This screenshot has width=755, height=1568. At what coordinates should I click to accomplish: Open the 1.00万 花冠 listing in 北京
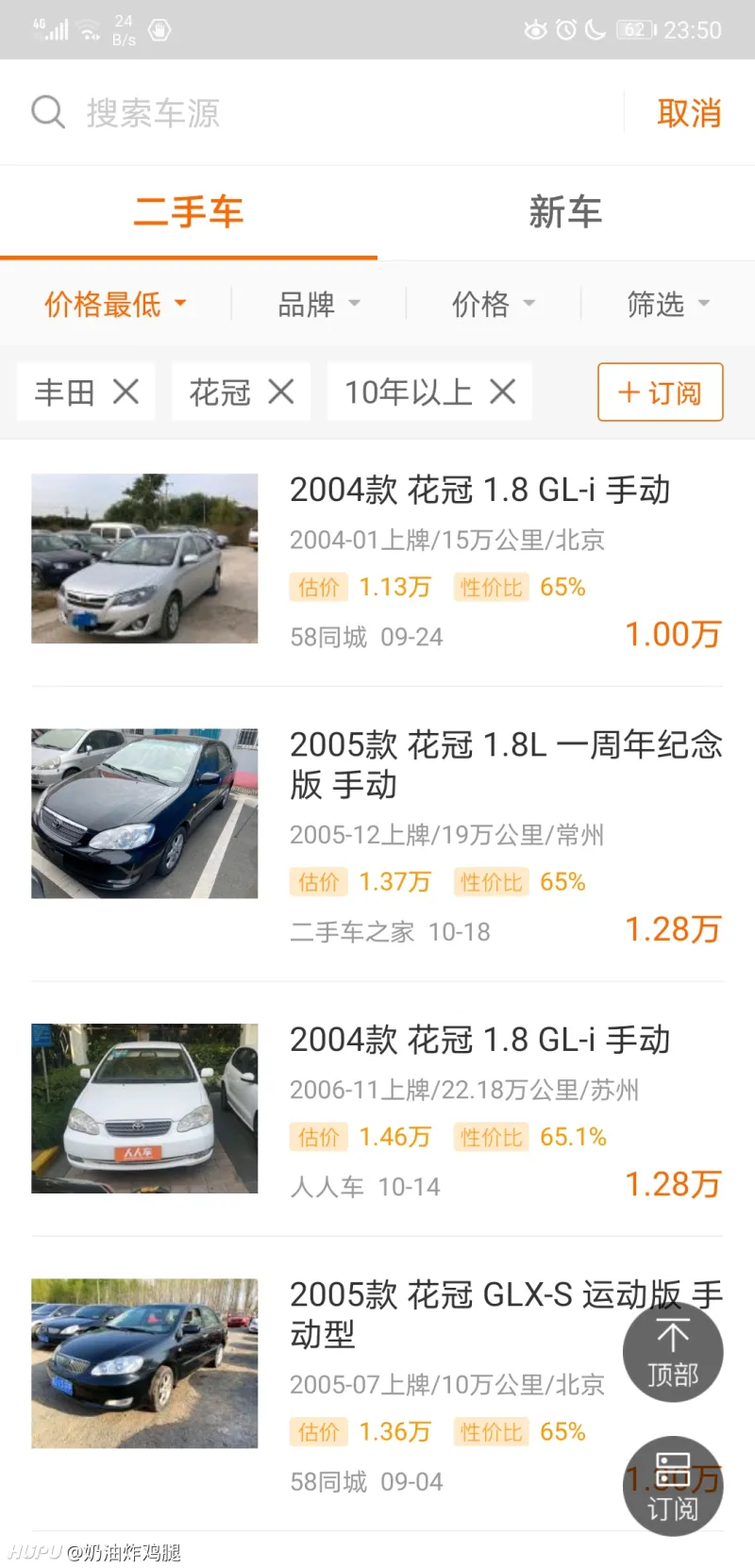377,561
